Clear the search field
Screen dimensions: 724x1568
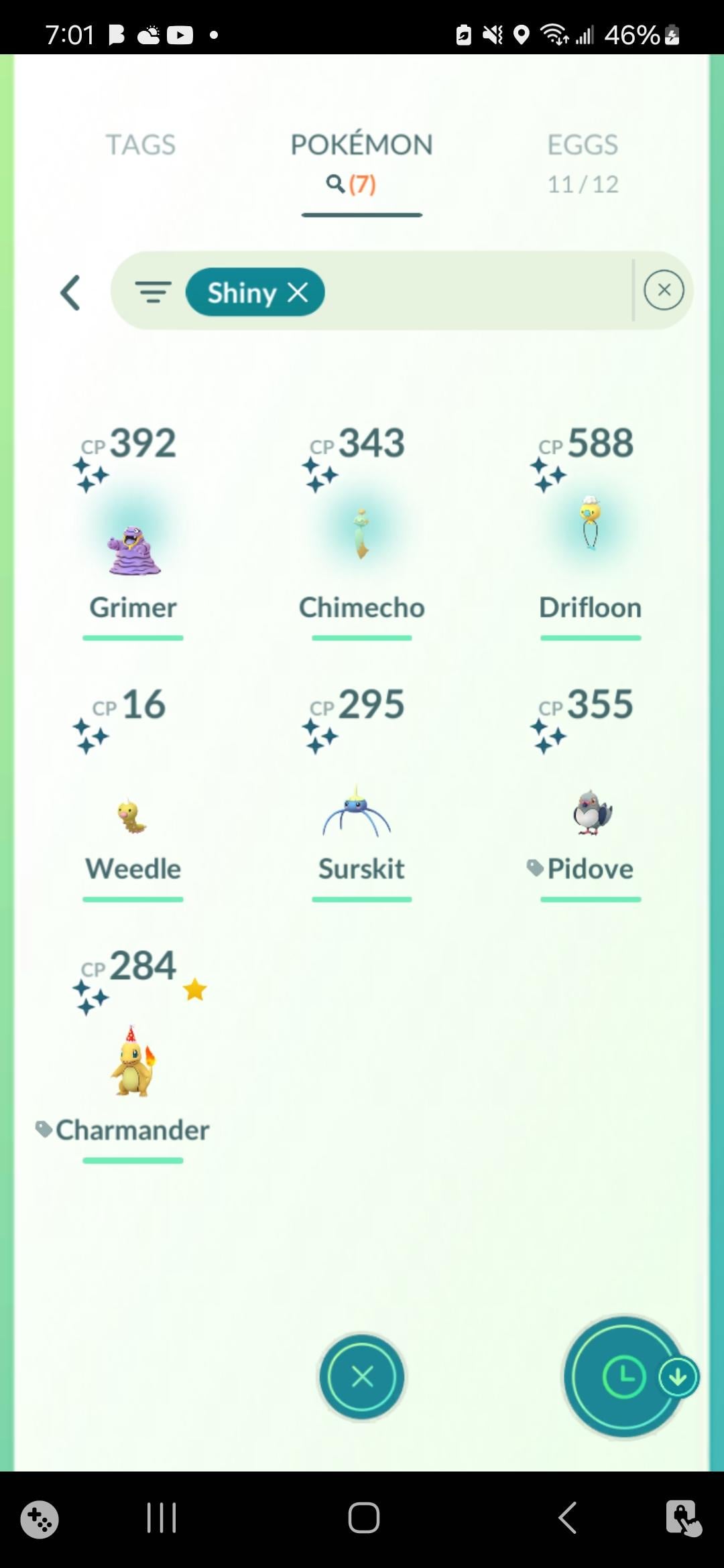[663, 290]
